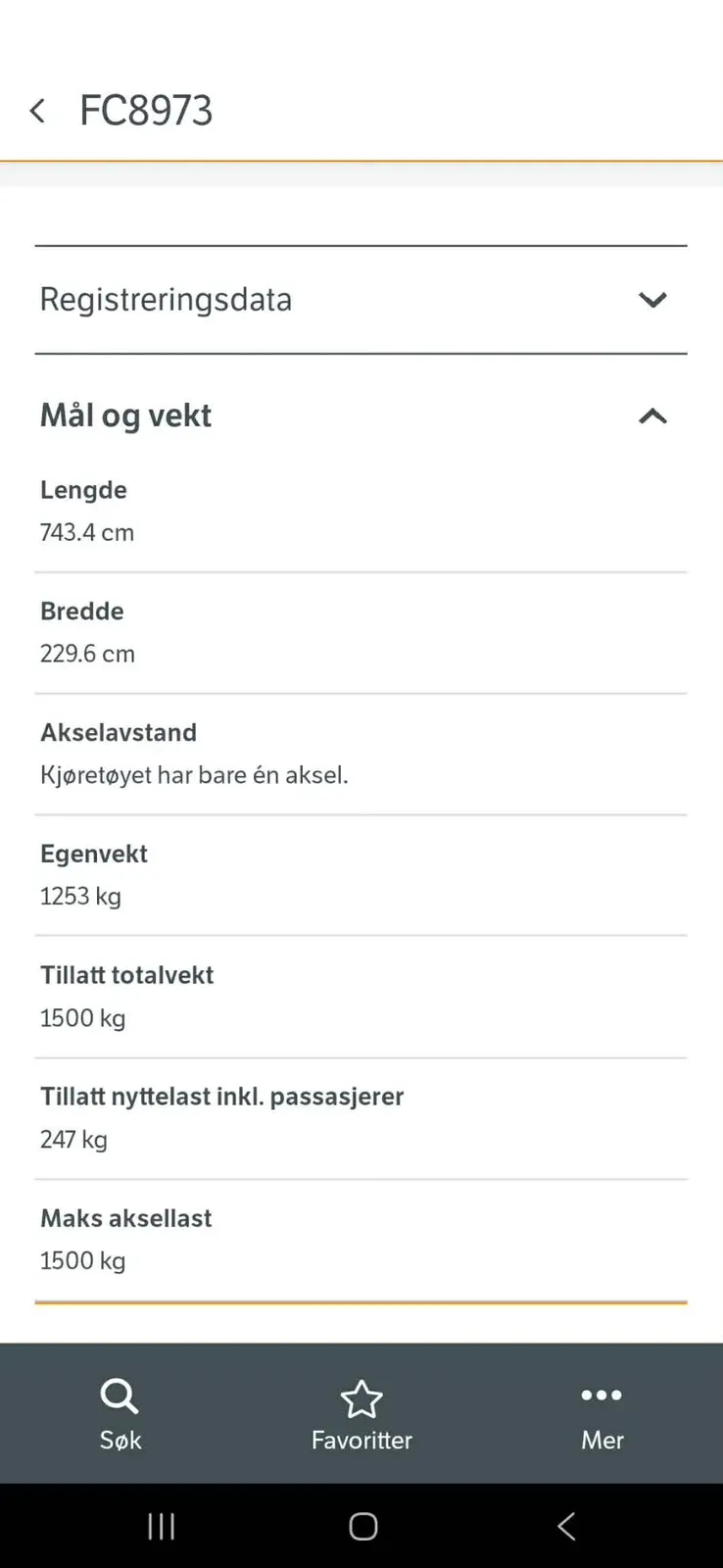The image size is (723, 1568).
Task: Collapse the Mål og vekt section
Action: (x=361, y=416)
